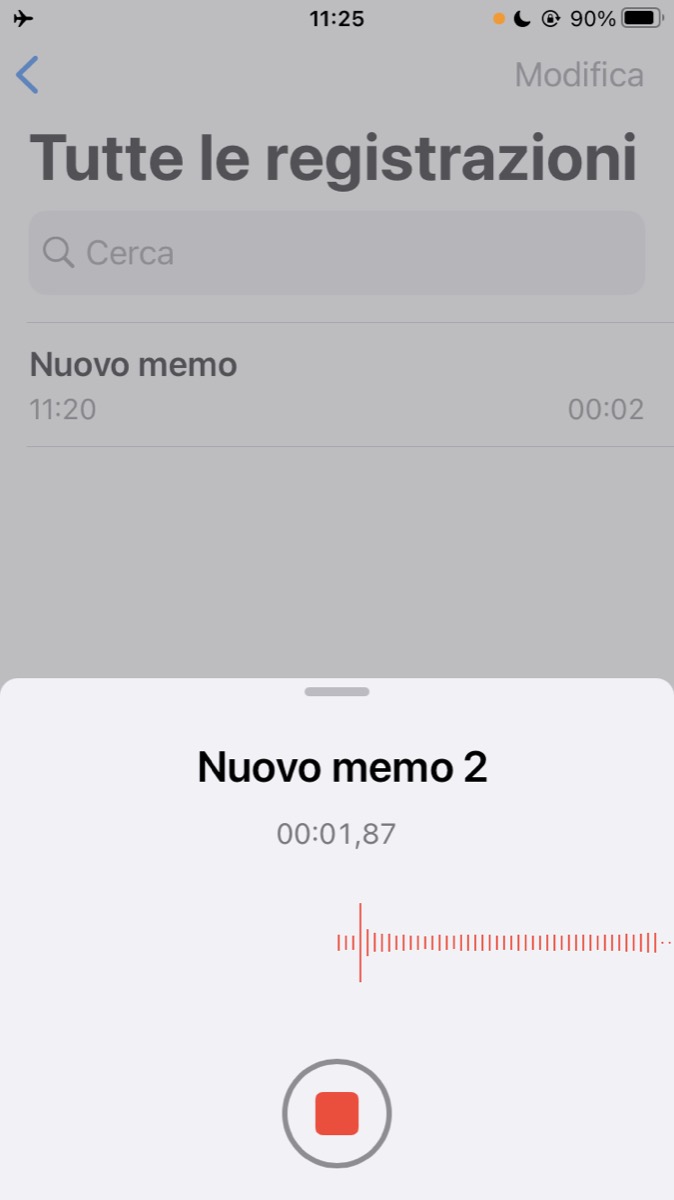Open the Cerca search field
This screenshot has height=1200, width=674.
(336, 253)
